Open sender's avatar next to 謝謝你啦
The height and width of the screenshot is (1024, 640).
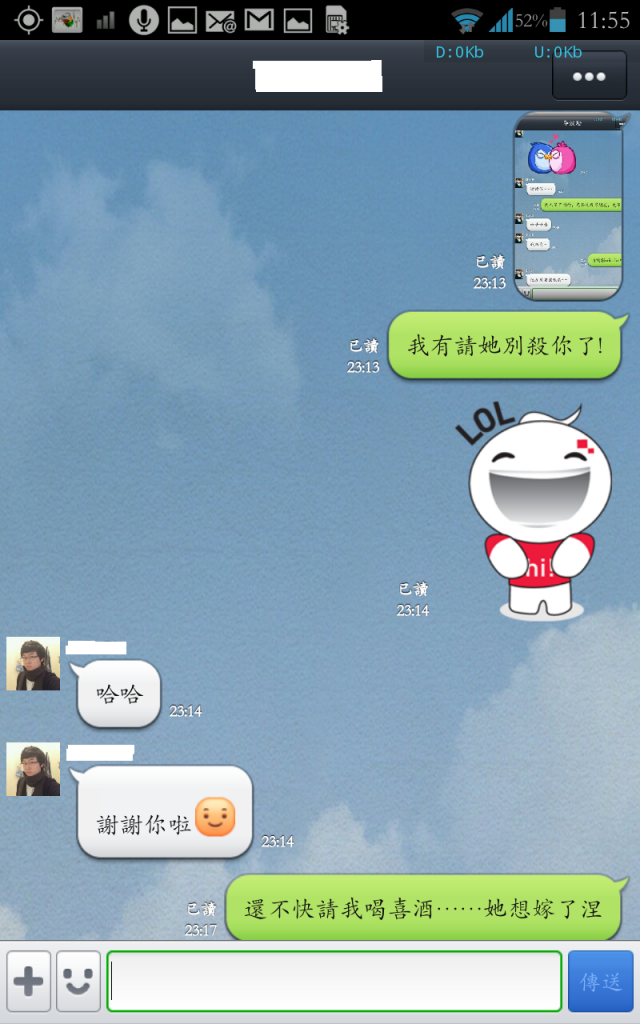tap(33, 770)
